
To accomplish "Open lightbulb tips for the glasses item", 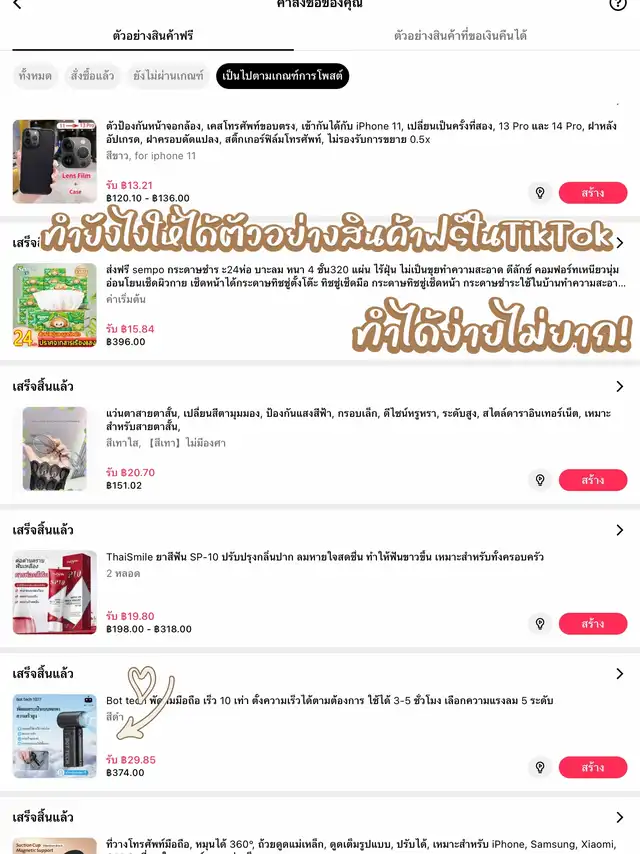I will (540, 480).
